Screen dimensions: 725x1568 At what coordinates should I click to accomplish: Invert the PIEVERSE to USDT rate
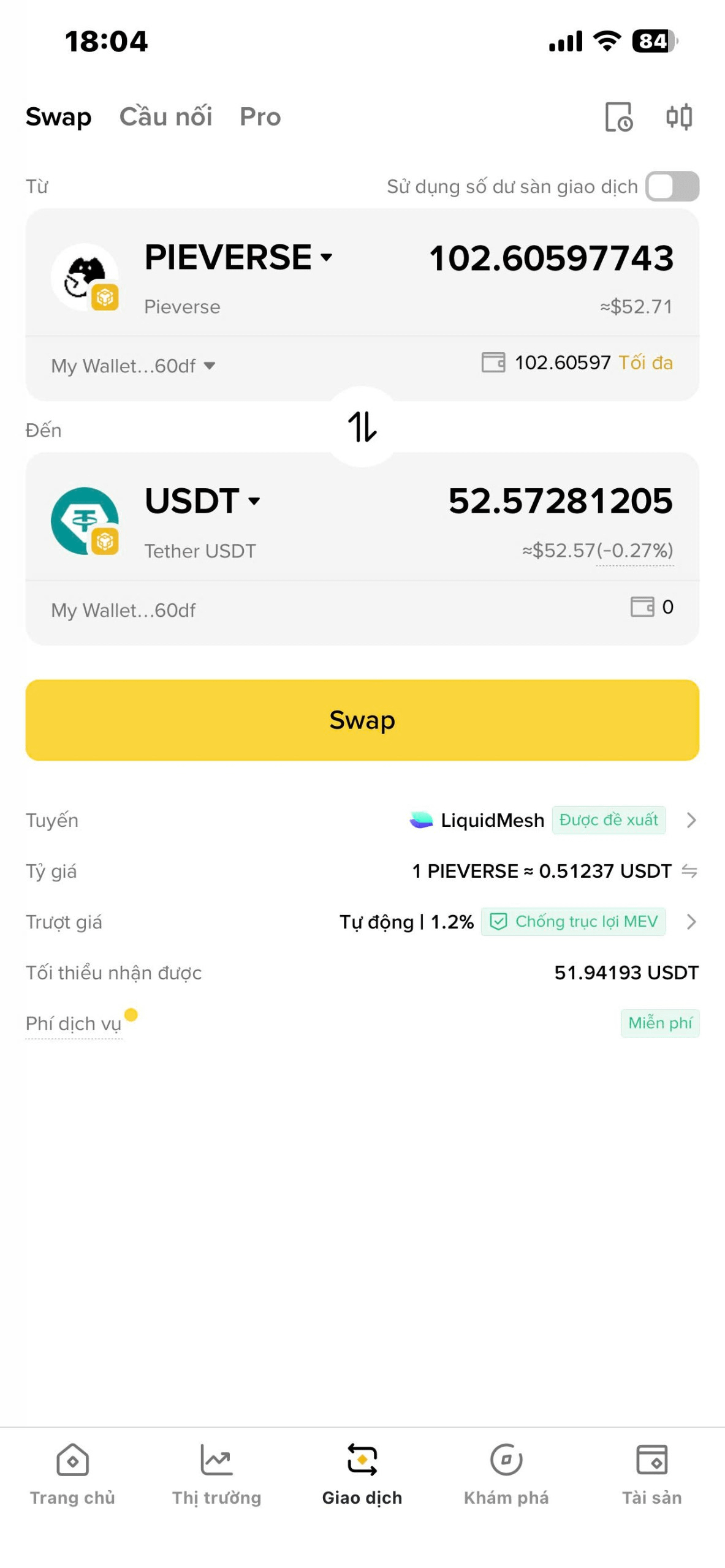point(689,871)
